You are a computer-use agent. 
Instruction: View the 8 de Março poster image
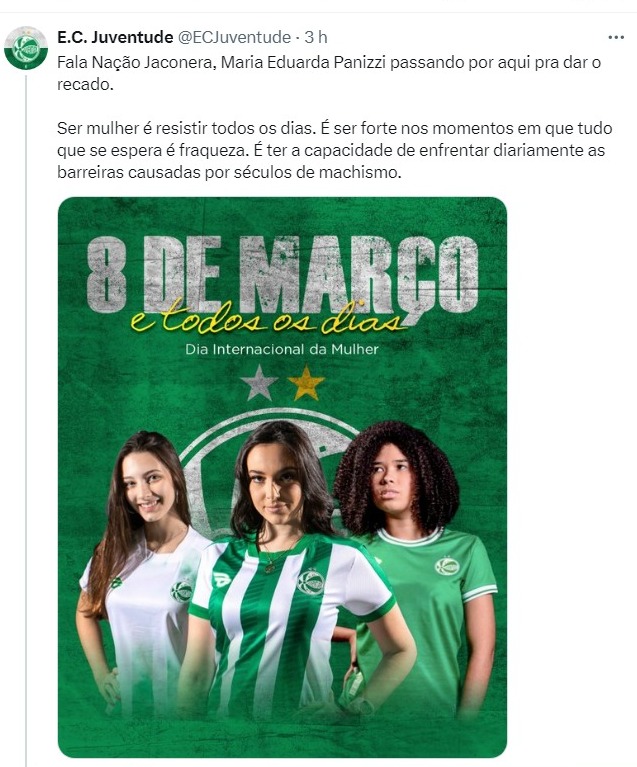coord(282,476)
